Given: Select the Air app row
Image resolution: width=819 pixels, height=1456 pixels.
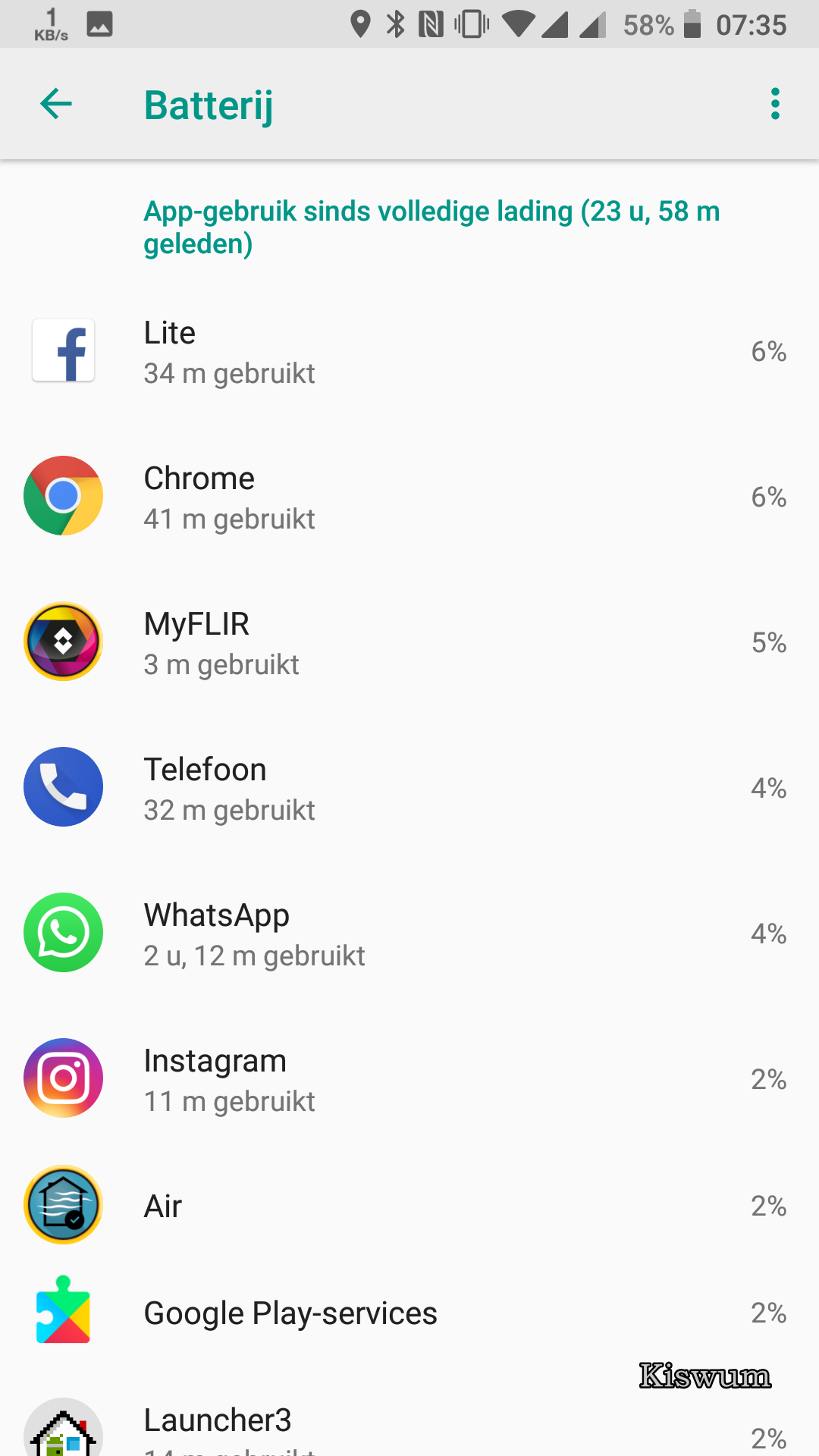Looking at the screenshot, I should pos(409,1206).
